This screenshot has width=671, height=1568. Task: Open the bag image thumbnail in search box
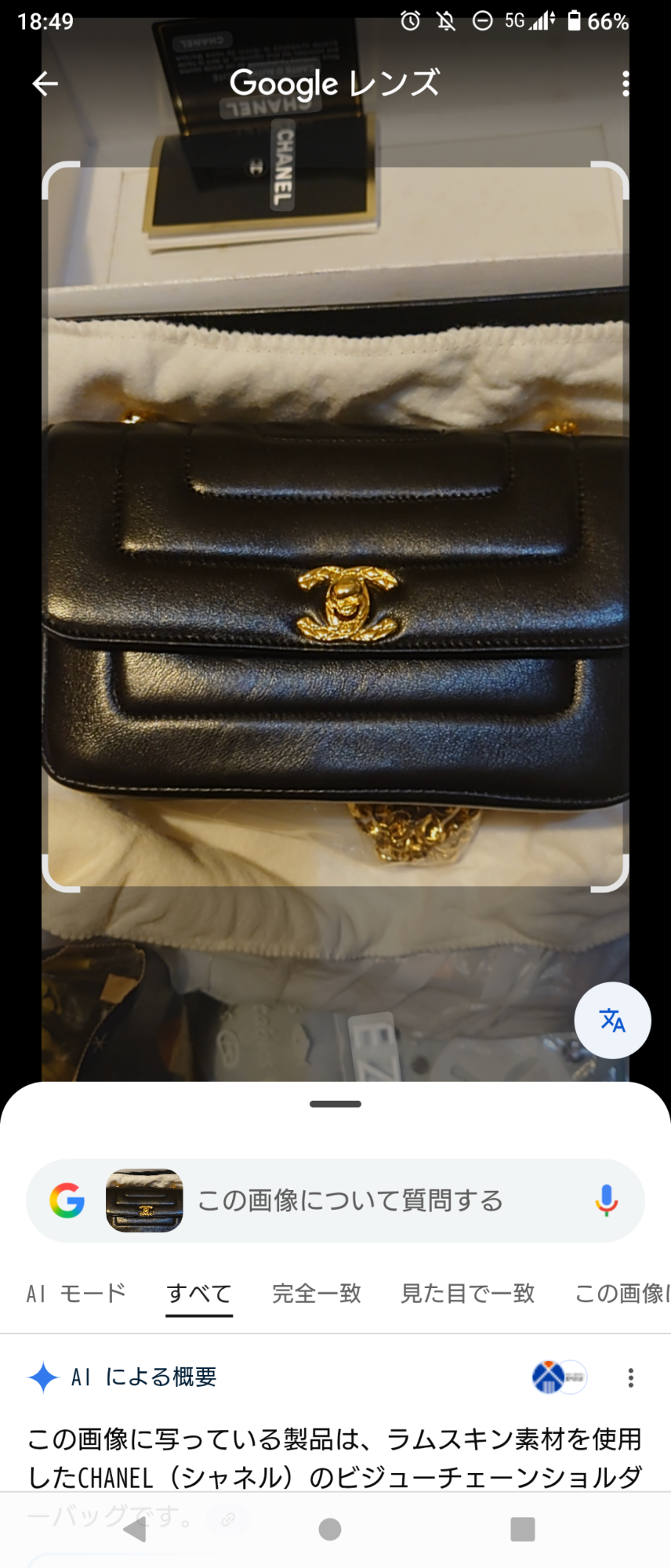pyautogui.click(x=144, y=1200)
